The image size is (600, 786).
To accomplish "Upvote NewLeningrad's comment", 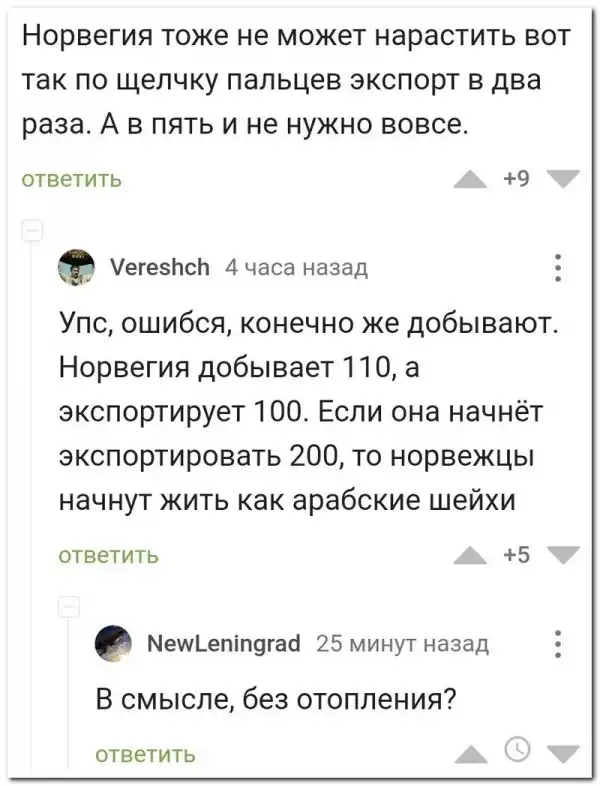I will [x=474, y=754].
